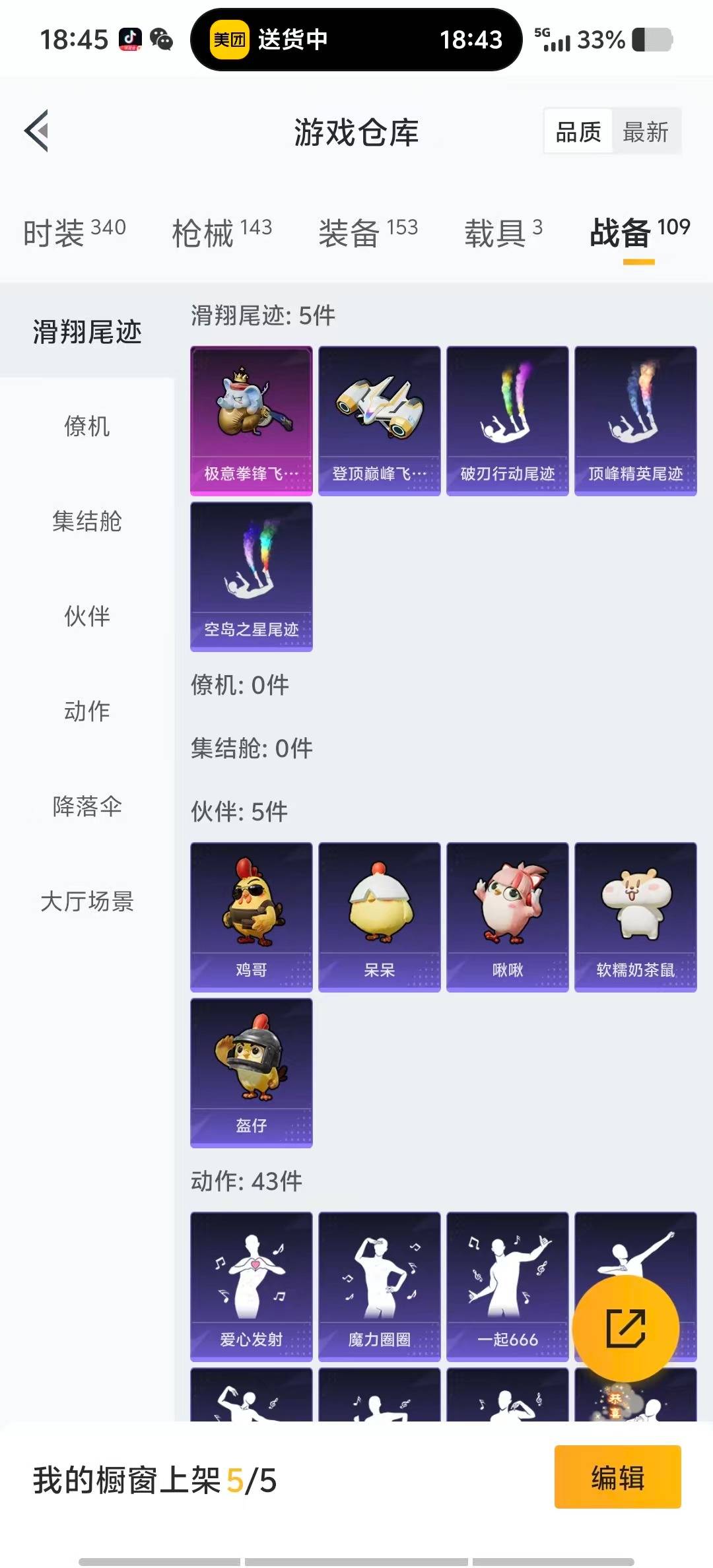This screenshot has width=713, height=1568.
Task: Switch sorting to 品质 quality
Action: coord(577,131)
